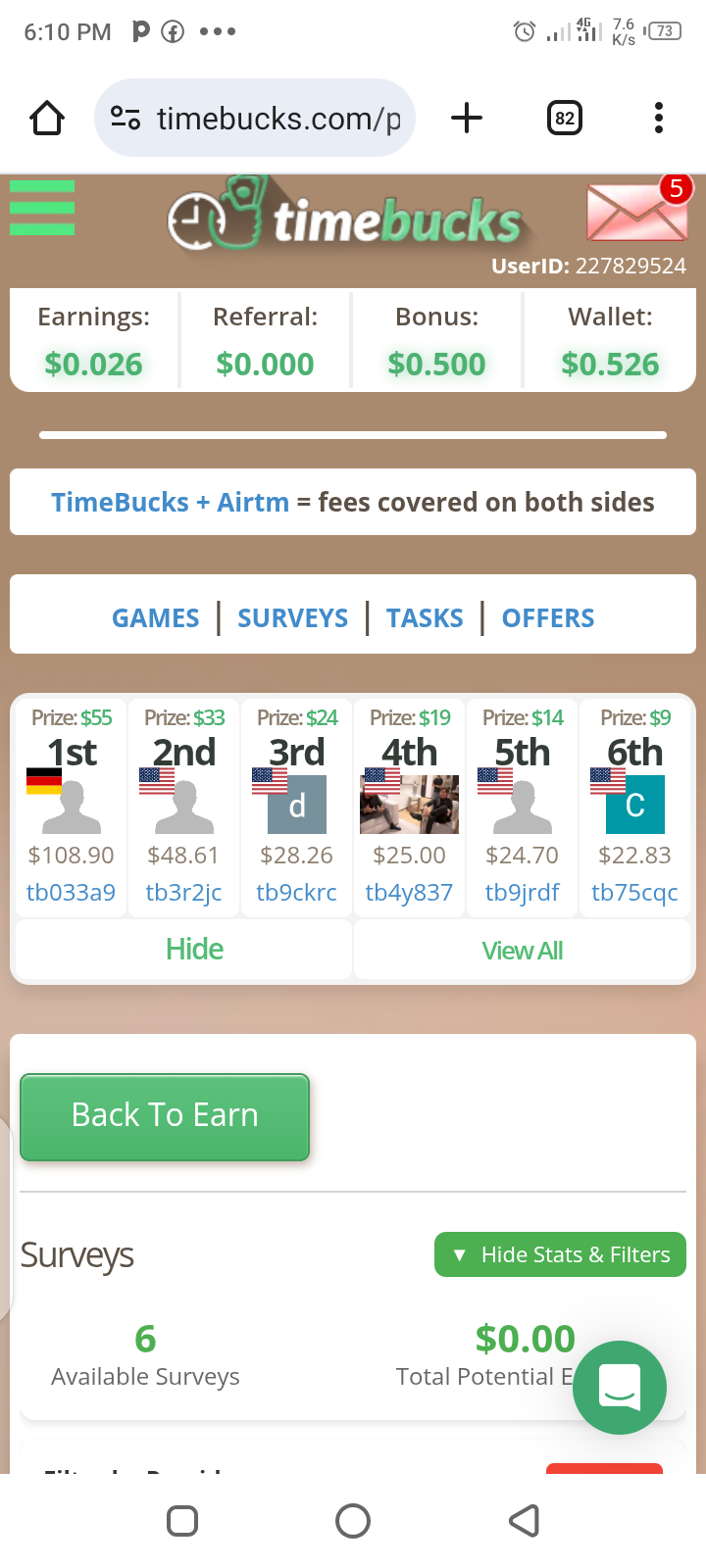Screen dimensions: 706x1568
Task: Go to the TASKS section
Action: coord(425,618)
